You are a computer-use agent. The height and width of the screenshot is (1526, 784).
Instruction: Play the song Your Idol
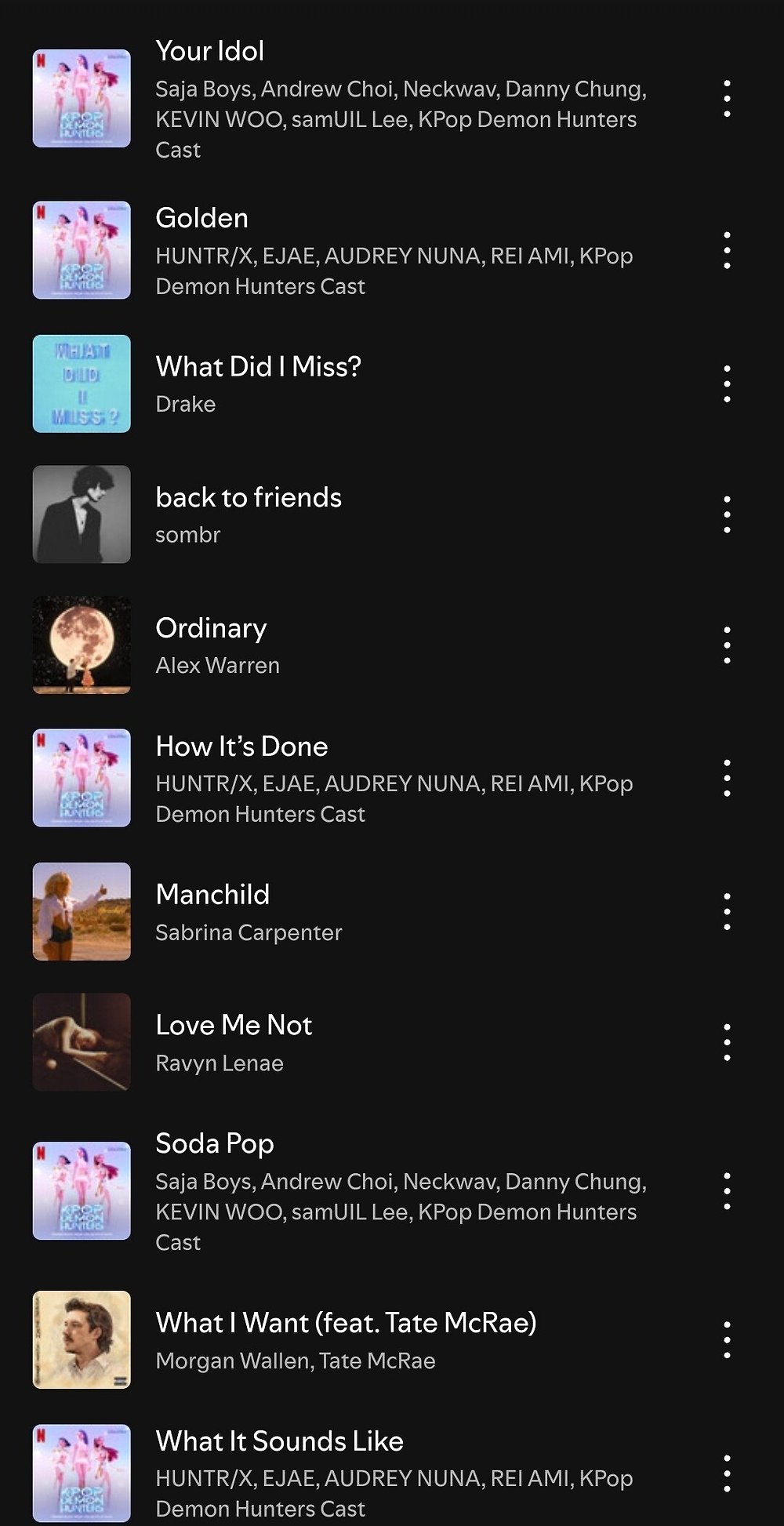click(x=210, y=52)
